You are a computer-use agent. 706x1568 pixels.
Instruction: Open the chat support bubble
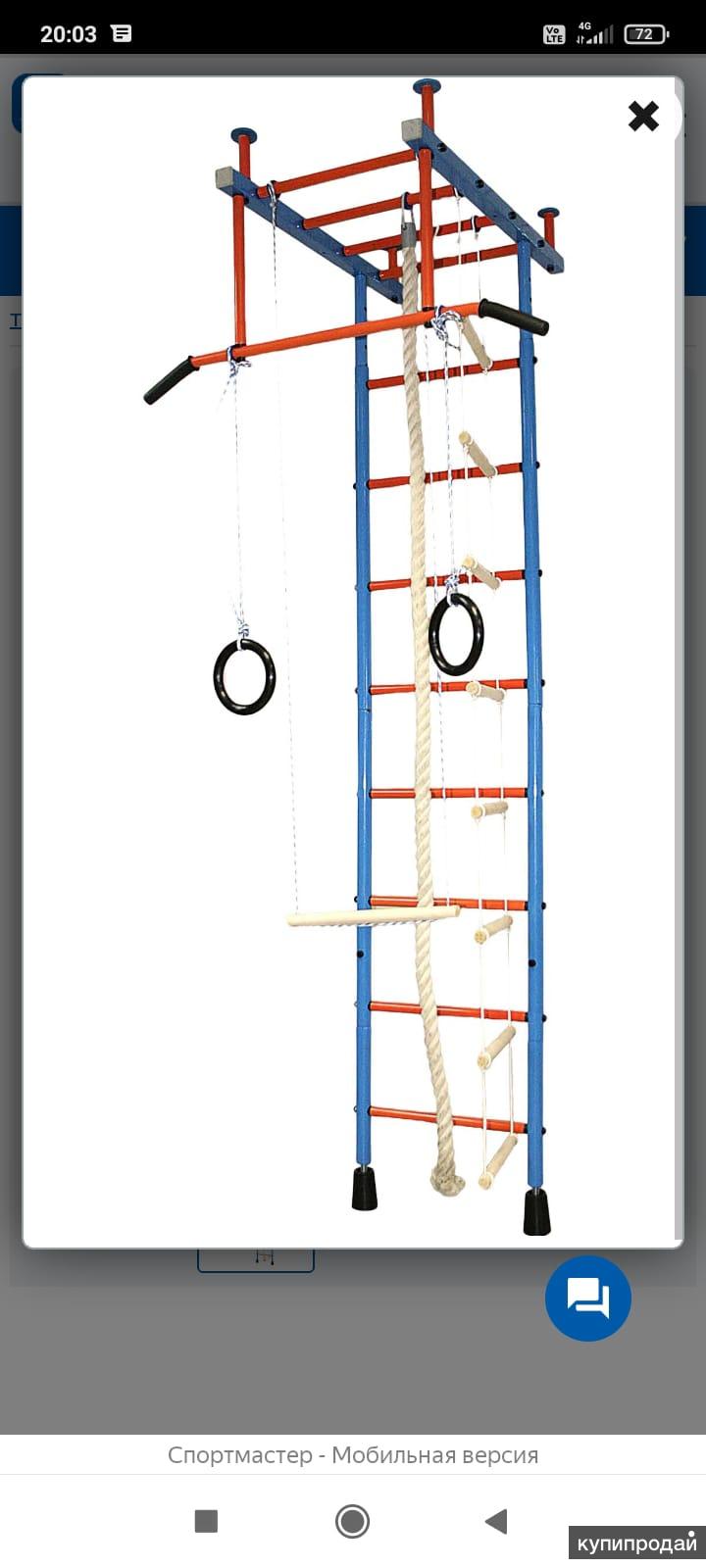(588, 1298)
